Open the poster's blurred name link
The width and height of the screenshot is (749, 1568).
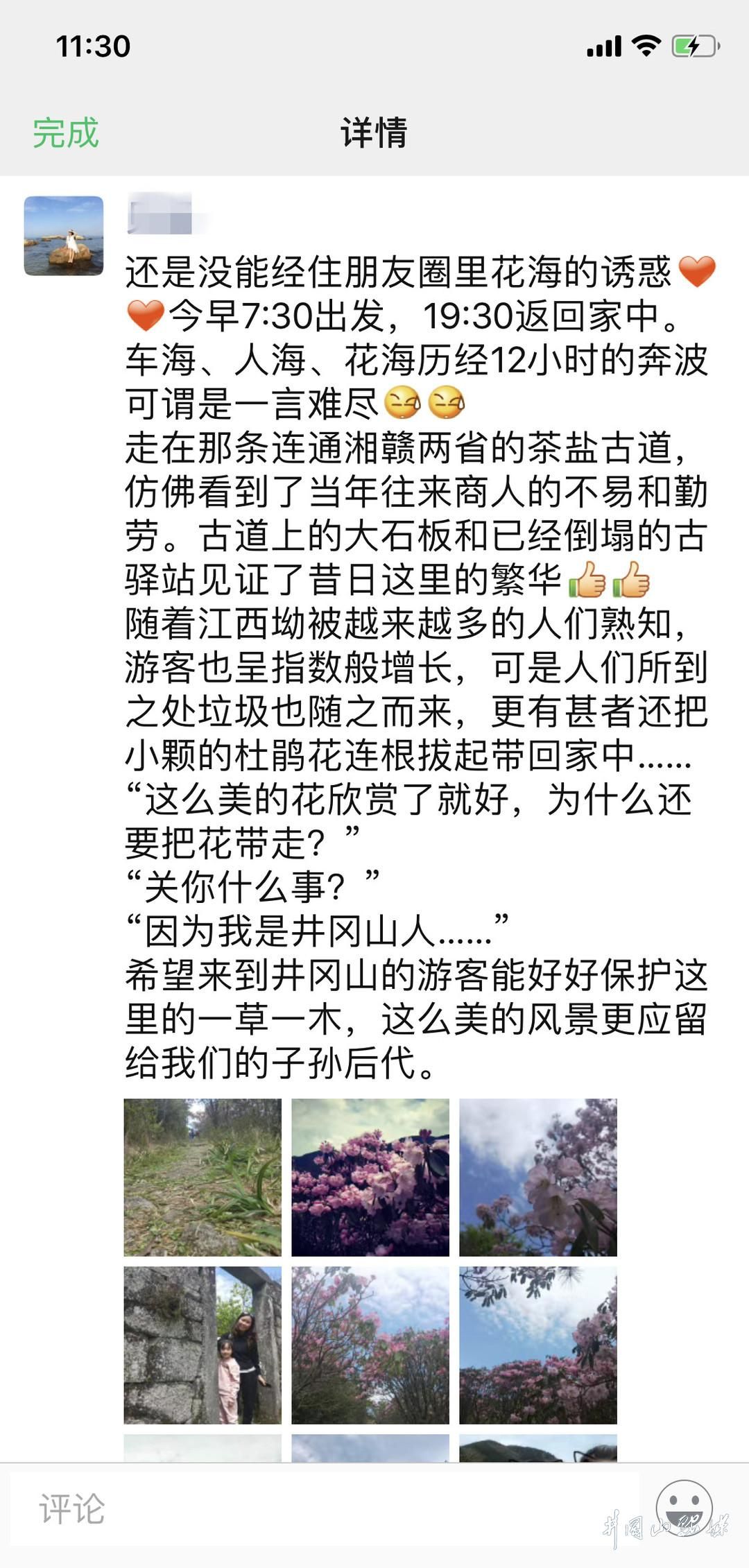click(x=161, y=214)
